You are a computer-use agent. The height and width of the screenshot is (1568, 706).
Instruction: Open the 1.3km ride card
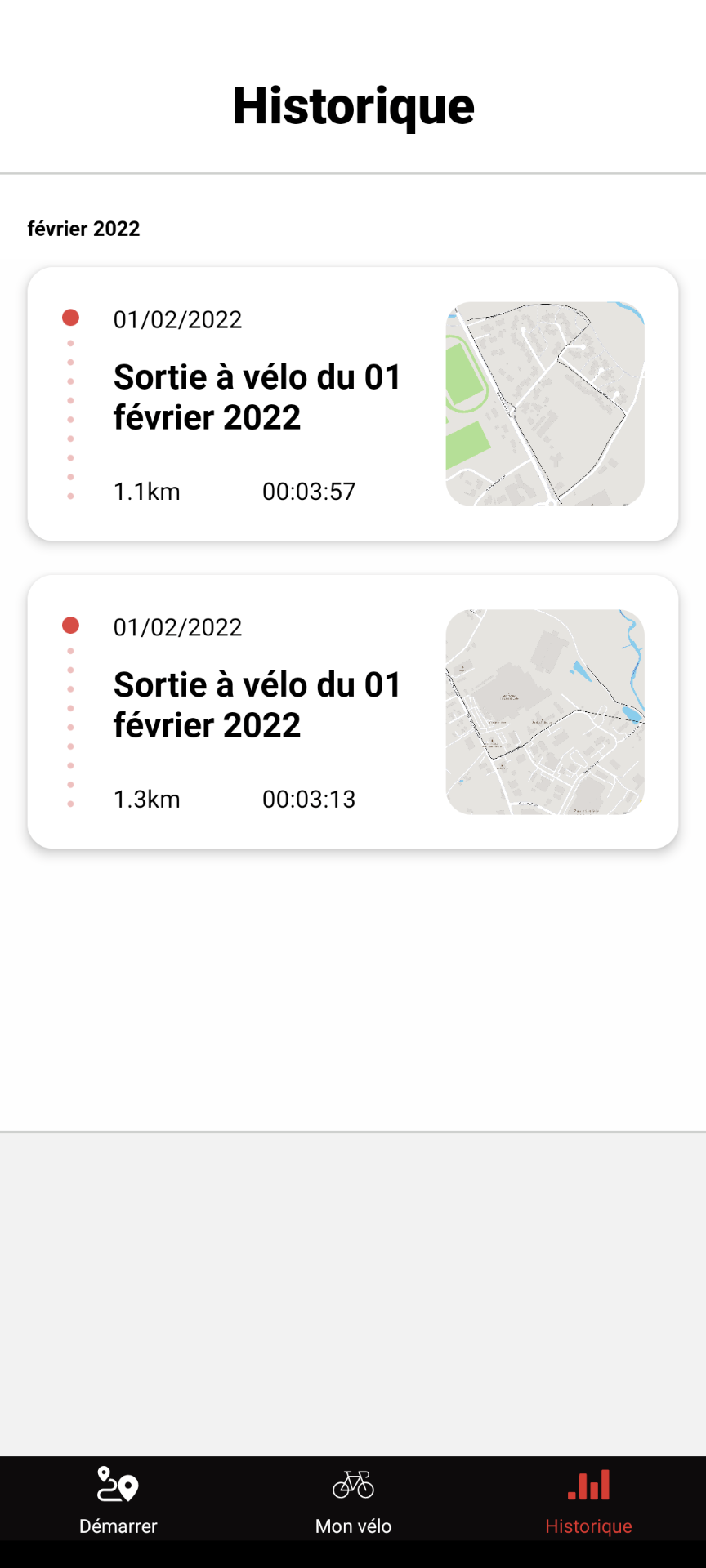pos(353,711)
